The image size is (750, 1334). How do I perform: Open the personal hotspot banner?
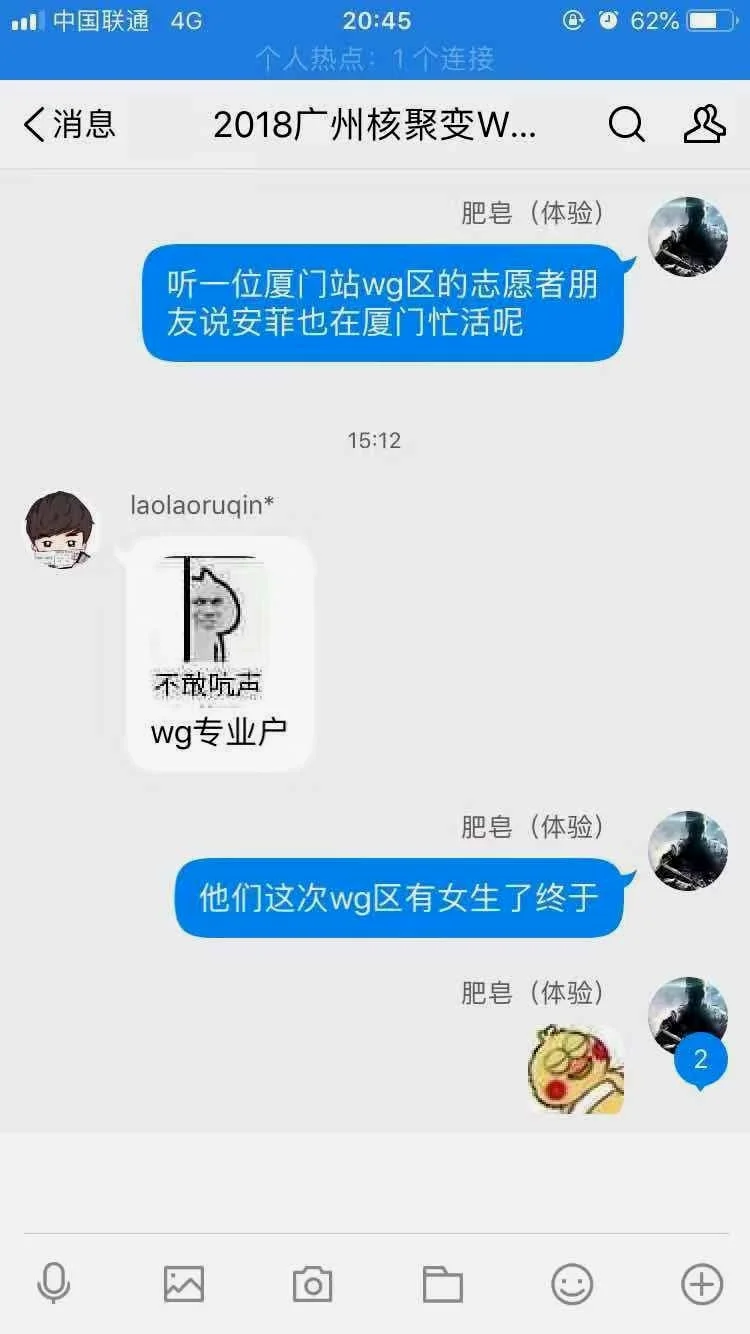375,59
